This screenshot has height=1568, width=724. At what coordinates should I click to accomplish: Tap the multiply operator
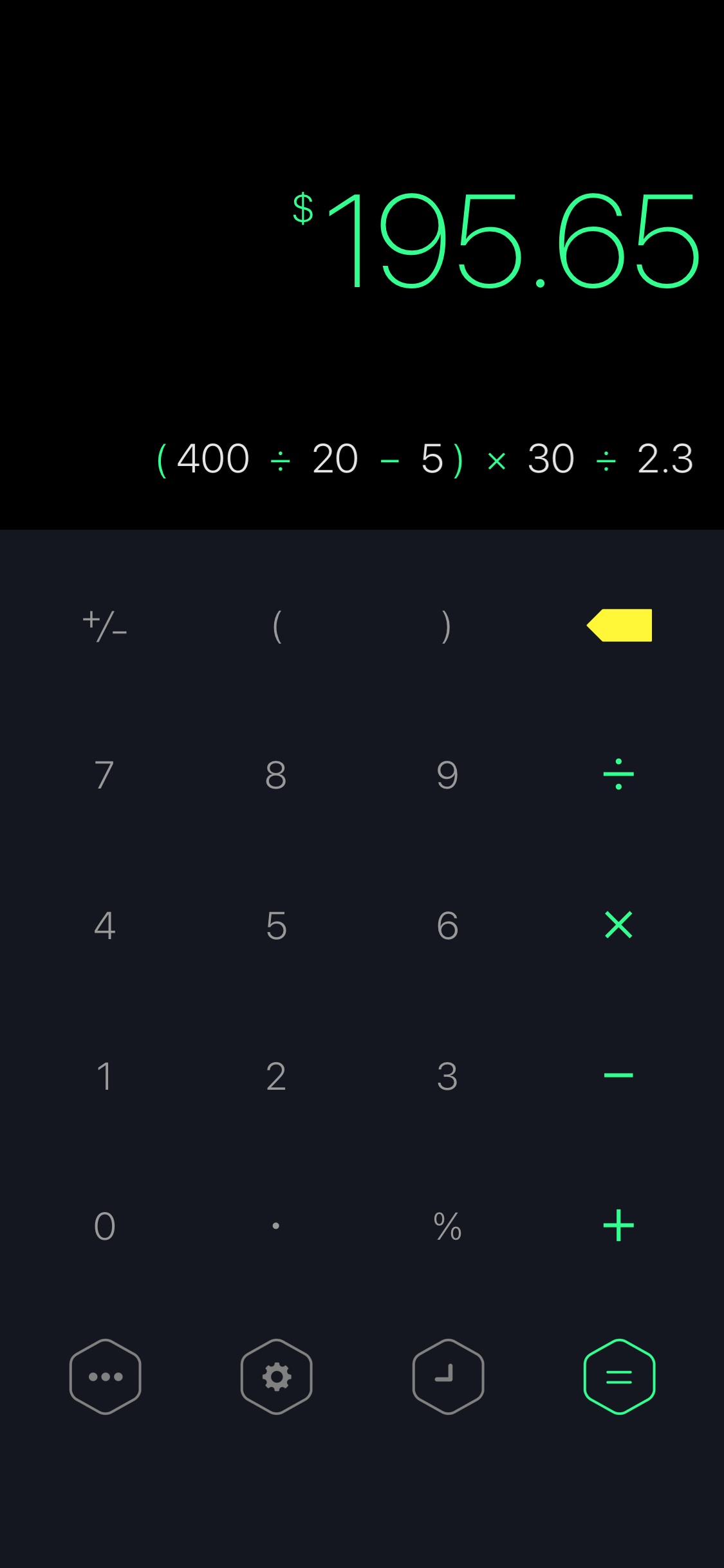[x=618, y=925]
